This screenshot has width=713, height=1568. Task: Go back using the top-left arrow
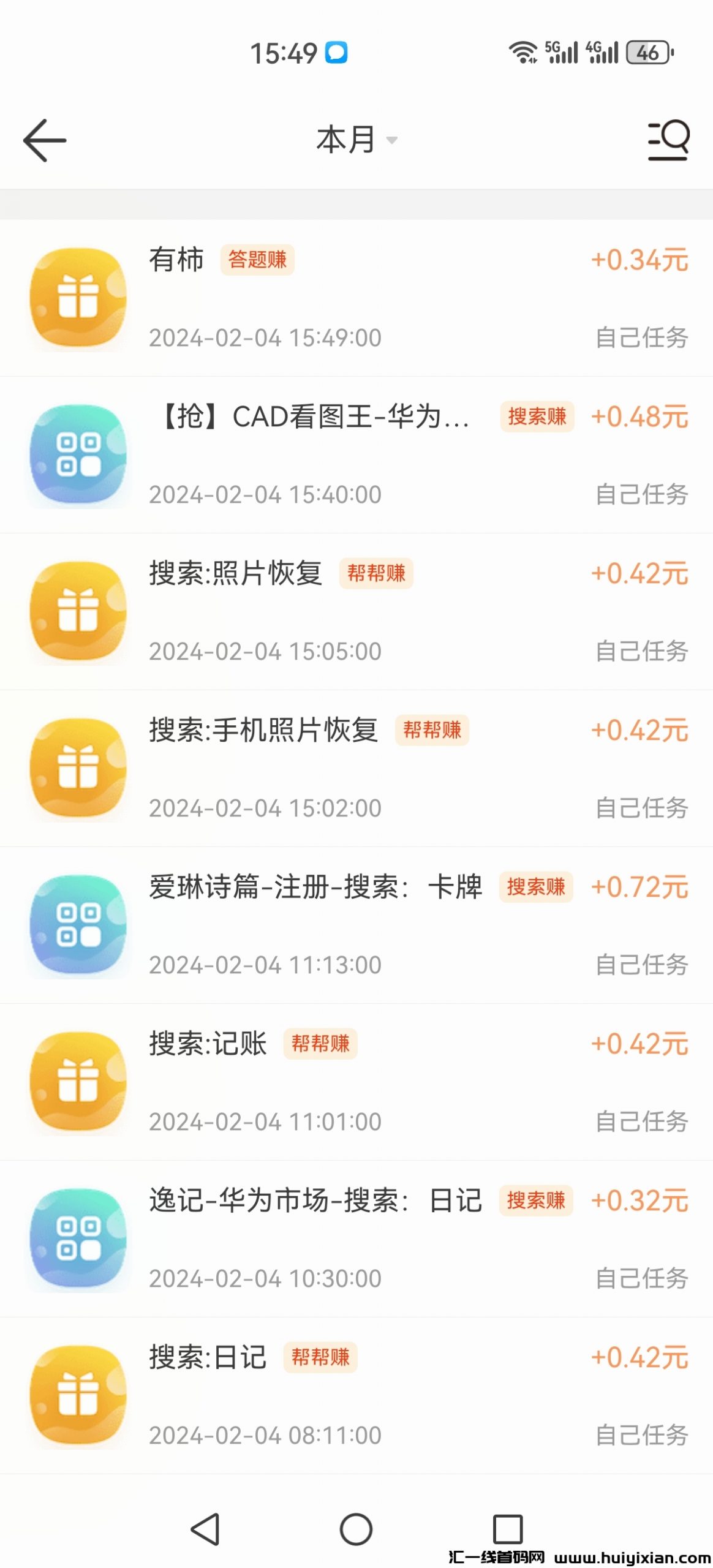[44, 140]
